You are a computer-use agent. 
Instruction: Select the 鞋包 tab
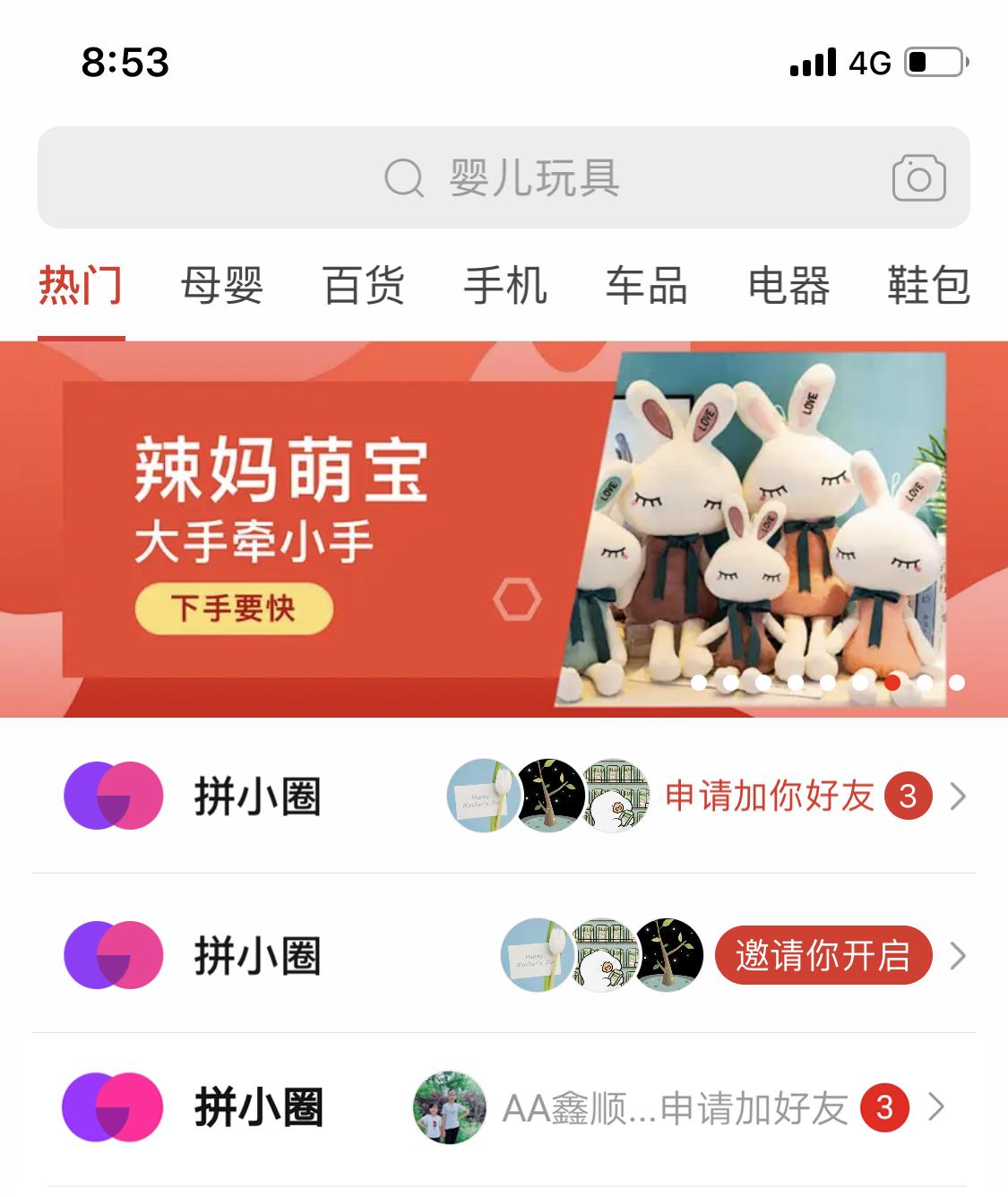tap(928, 287)
